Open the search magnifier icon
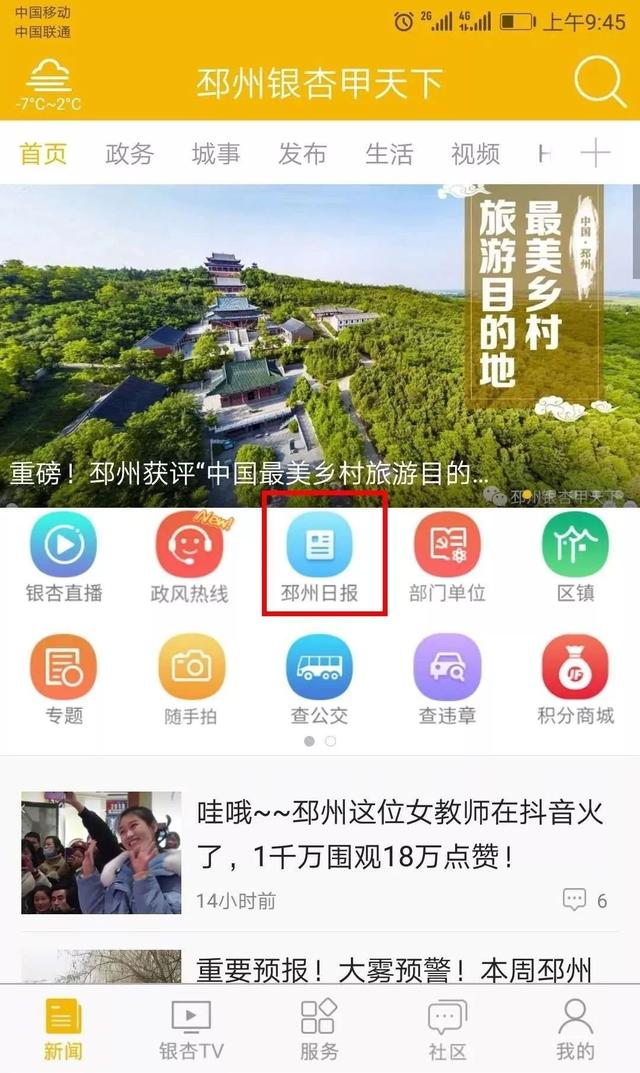Image resolution: width=640 pixels, height=1073 pixels. click(600, 81)
